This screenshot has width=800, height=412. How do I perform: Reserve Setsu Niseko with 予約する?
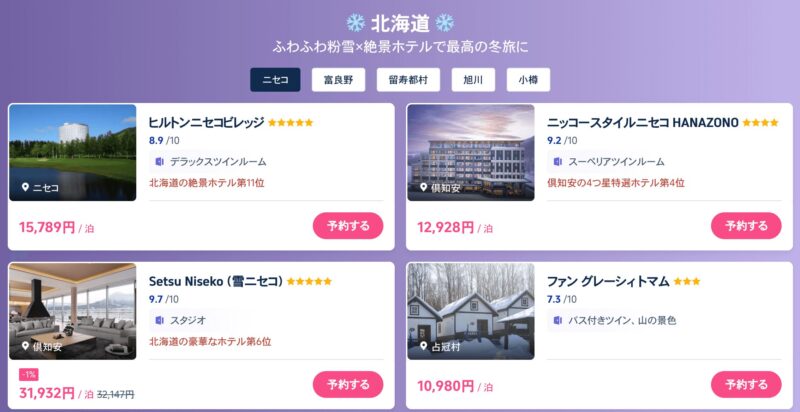(x=348, y=385)
